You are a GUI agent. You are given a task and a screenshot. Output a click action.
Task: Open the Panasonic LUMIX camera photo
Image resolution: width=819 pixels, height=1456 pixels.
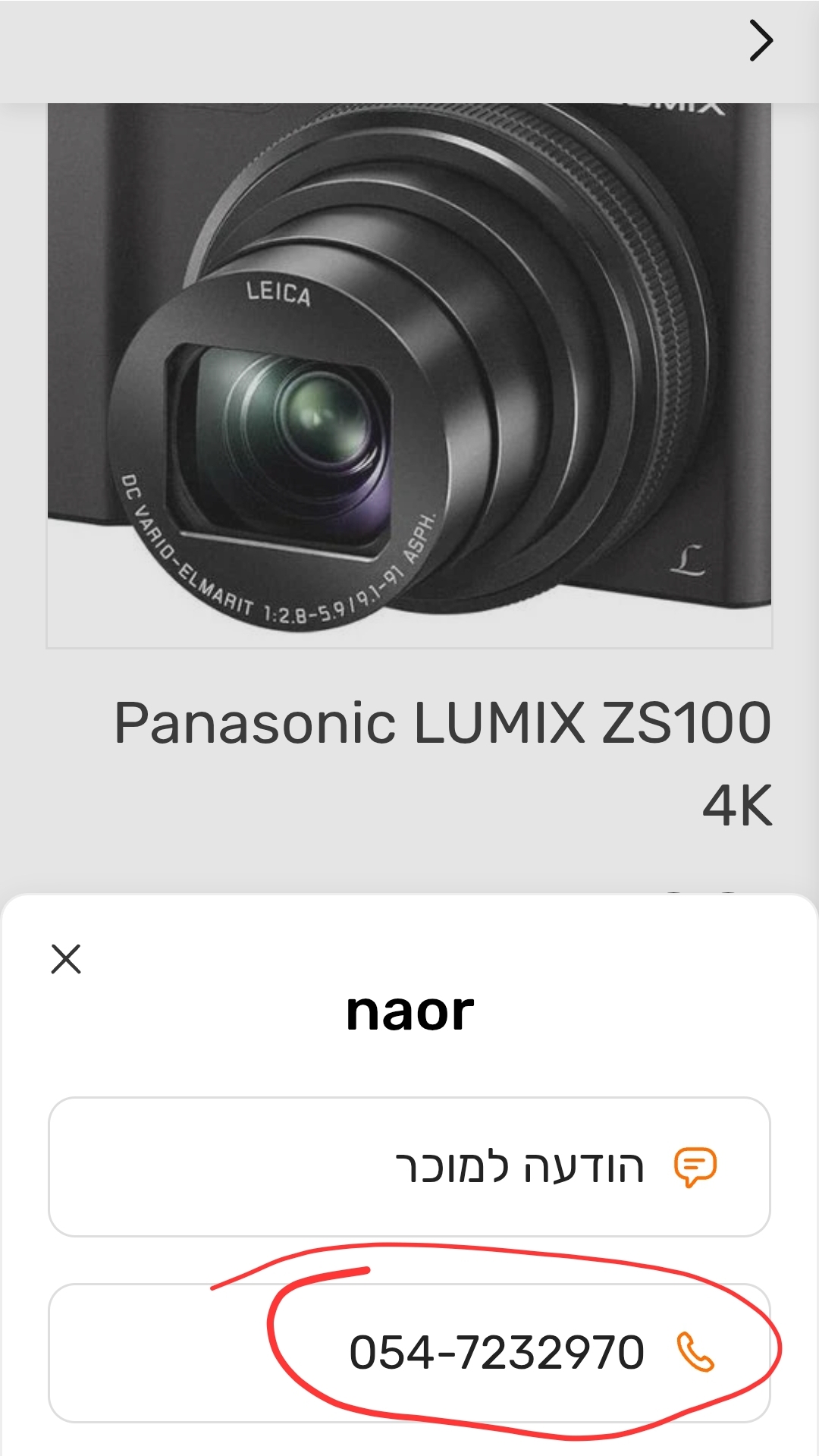pos(409,376)
